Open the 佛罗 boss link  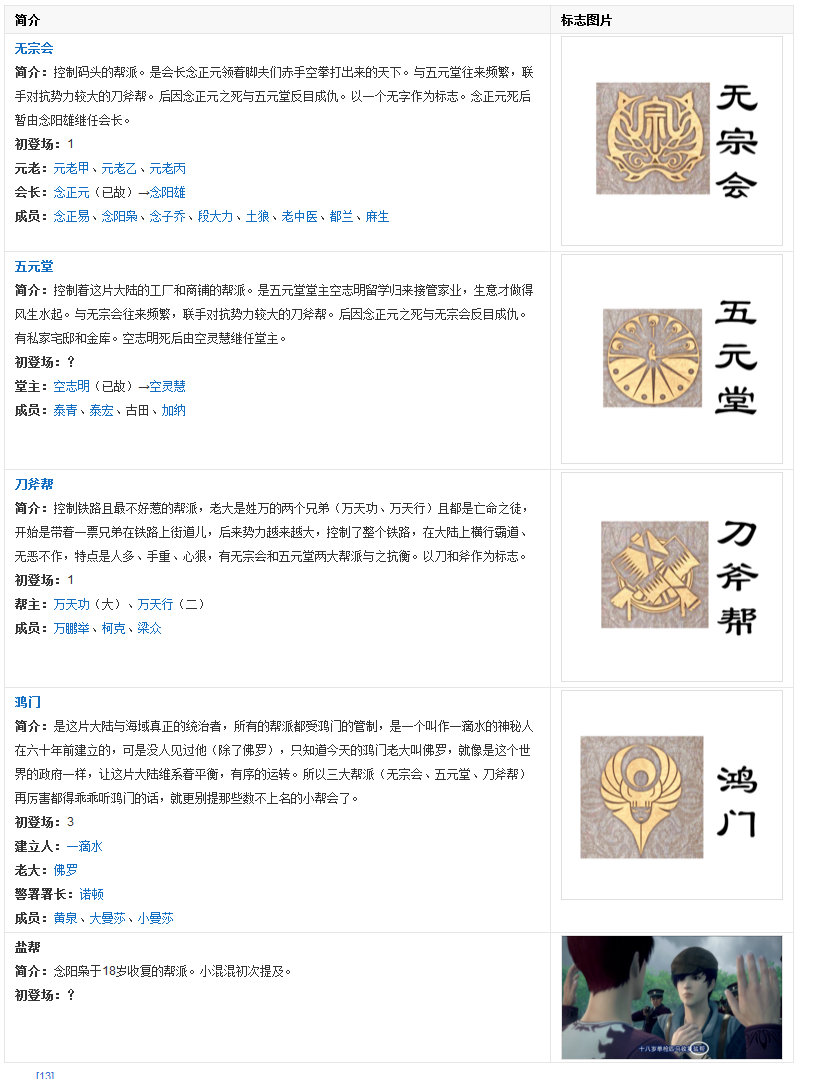tap(65, 870)
